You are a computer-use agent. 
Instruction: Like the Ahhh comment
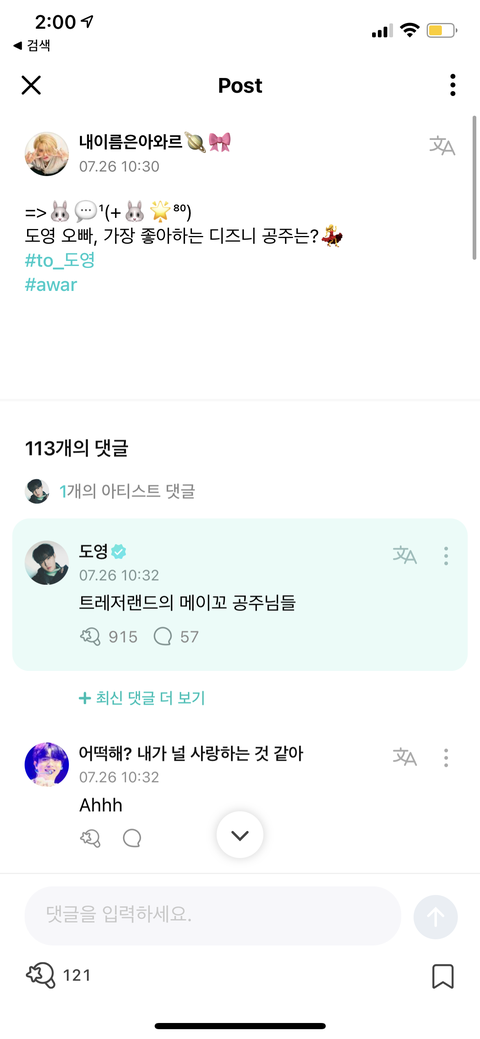pos(90,838)
